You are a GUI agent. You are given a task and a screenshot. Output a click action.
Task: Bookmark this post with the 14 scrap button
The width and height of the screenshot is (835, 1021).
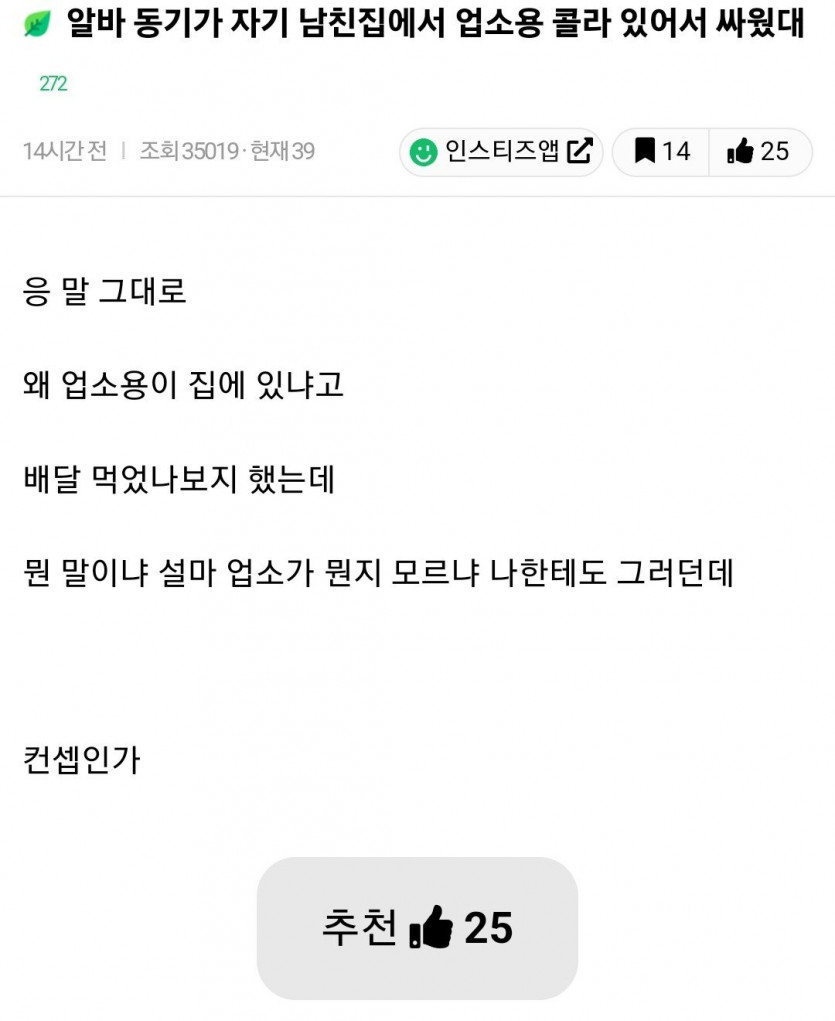(661, 152)
